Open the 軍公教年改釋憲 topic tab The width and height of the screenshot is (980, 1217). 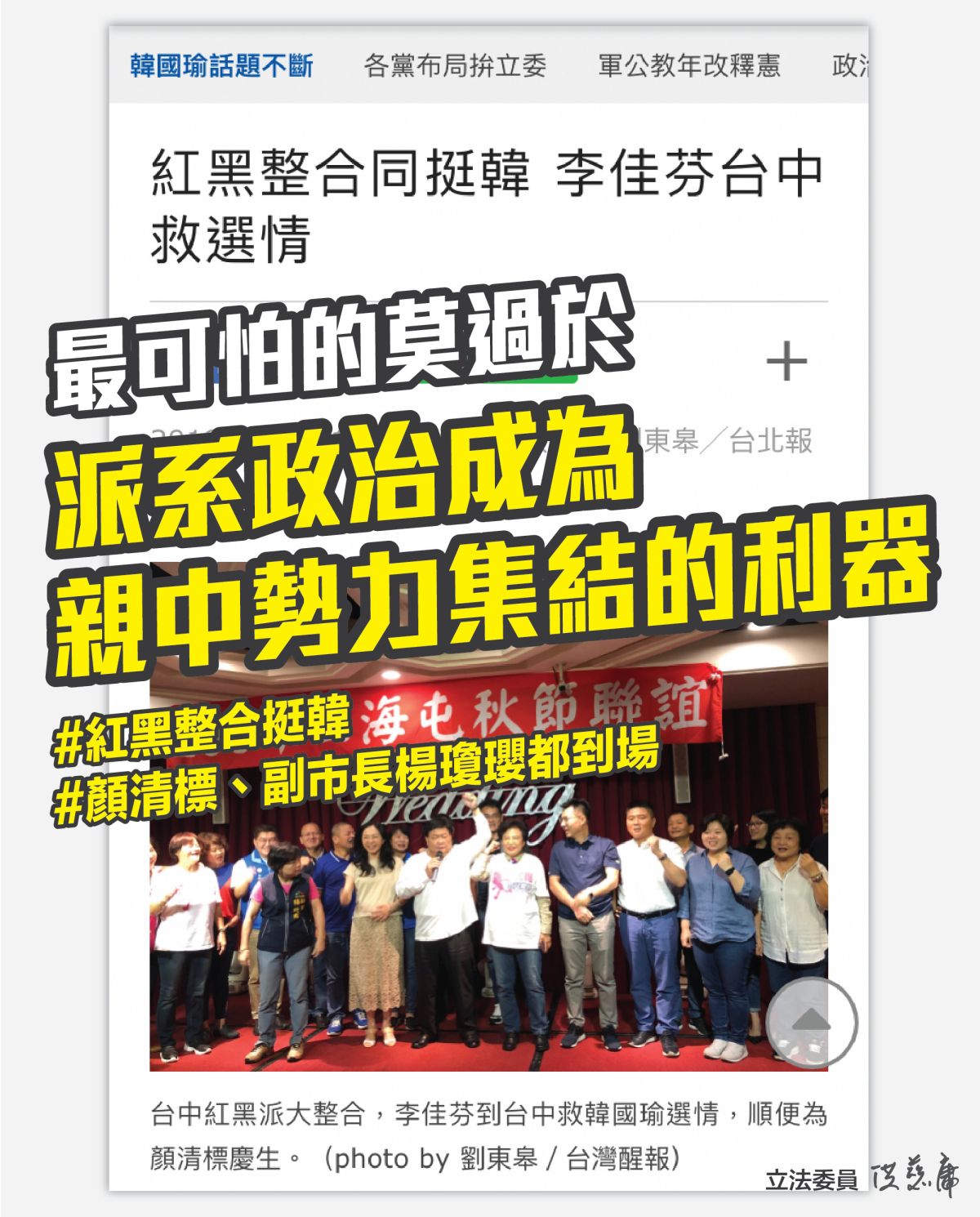688,63
